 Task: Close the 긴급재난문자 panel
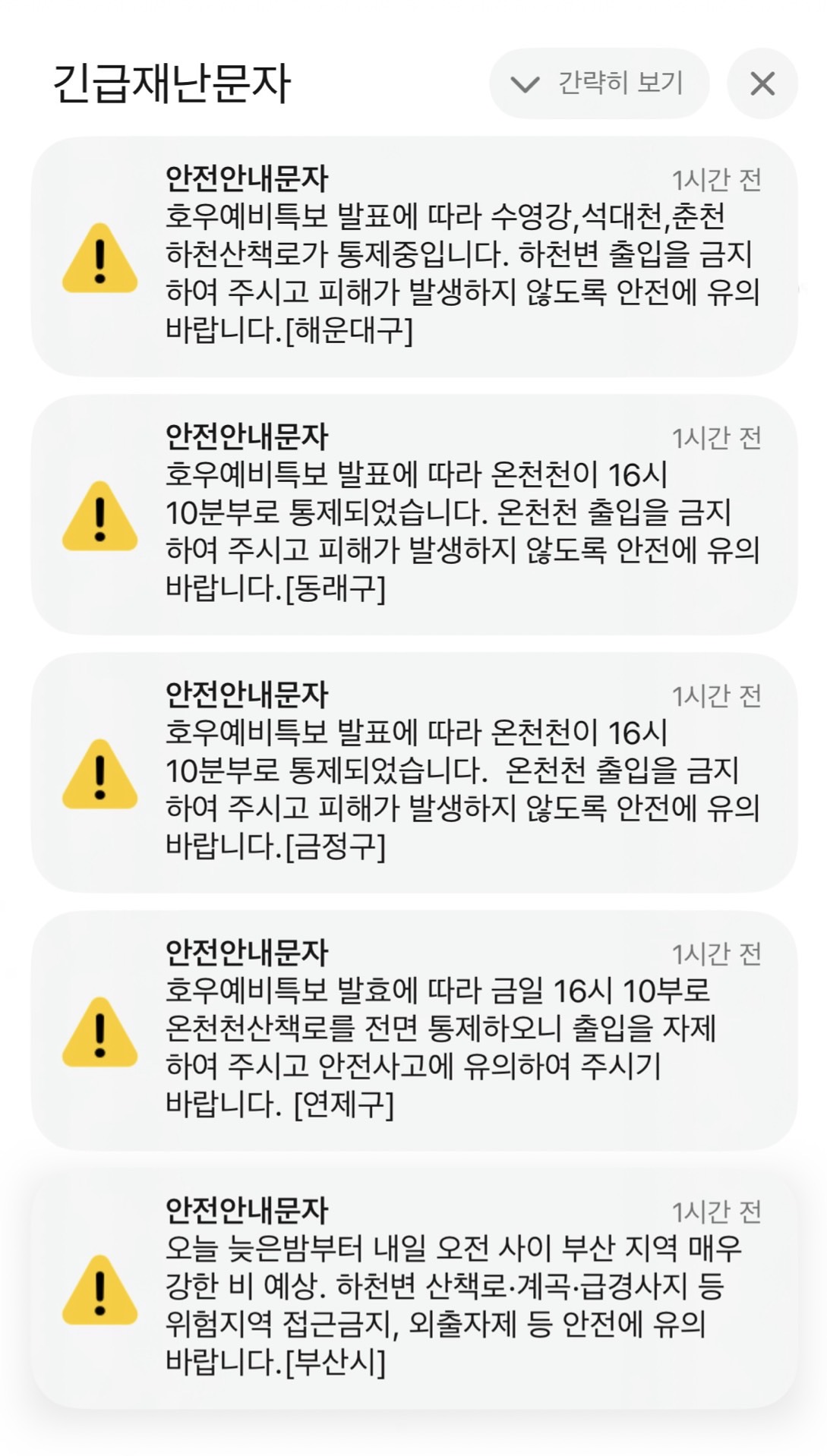point(762,84)
